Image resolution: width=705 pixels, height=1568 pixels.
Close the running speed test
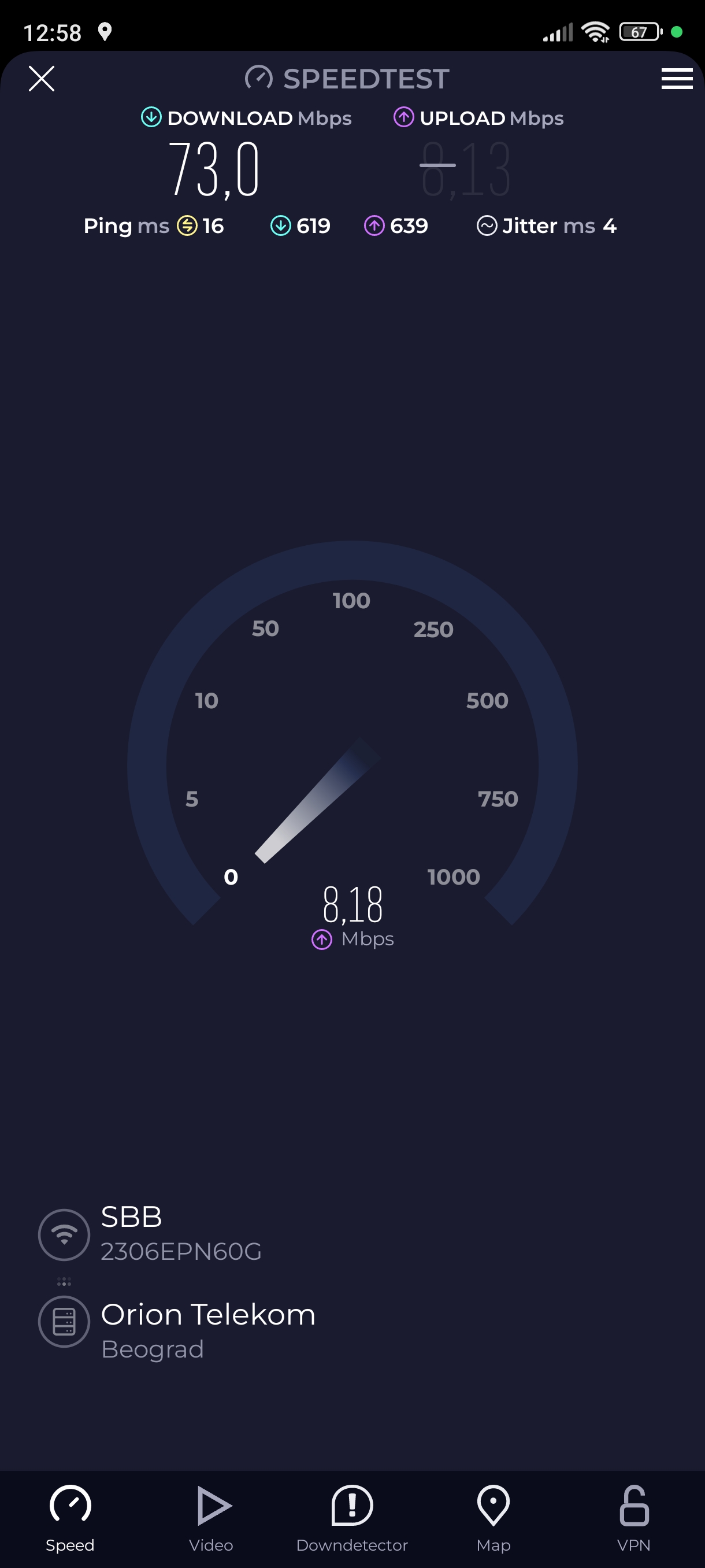coord(42,79)
